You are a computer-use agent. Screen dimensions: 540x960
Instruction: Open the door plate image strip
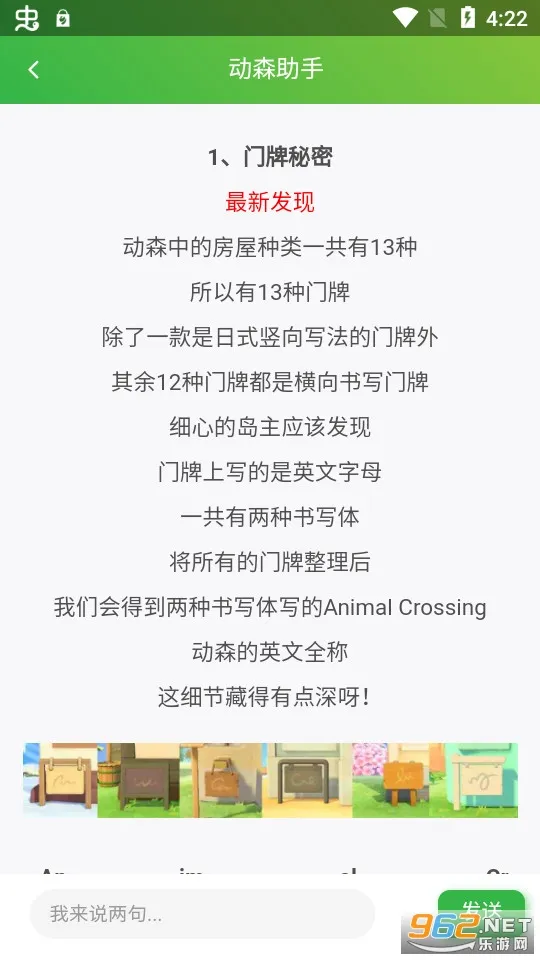point(271,780)
